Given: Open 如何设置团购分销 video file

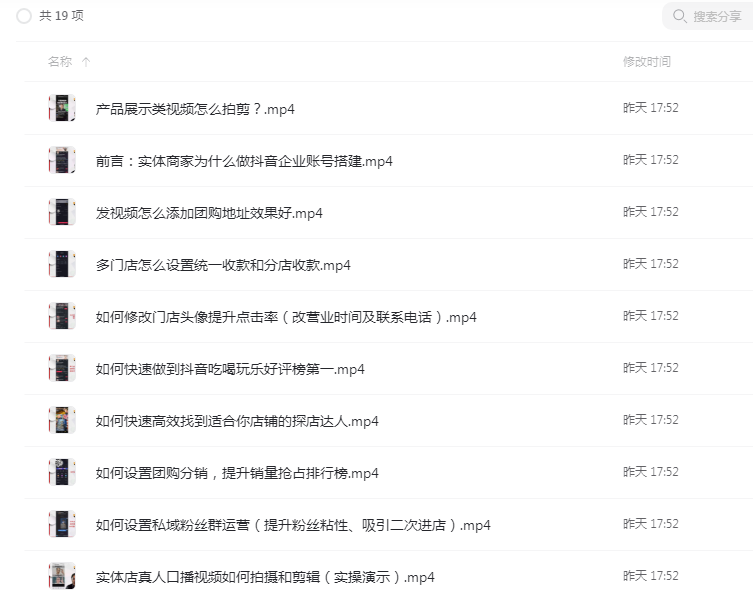Looking at the screenshot, I should [x=237, y=473].
